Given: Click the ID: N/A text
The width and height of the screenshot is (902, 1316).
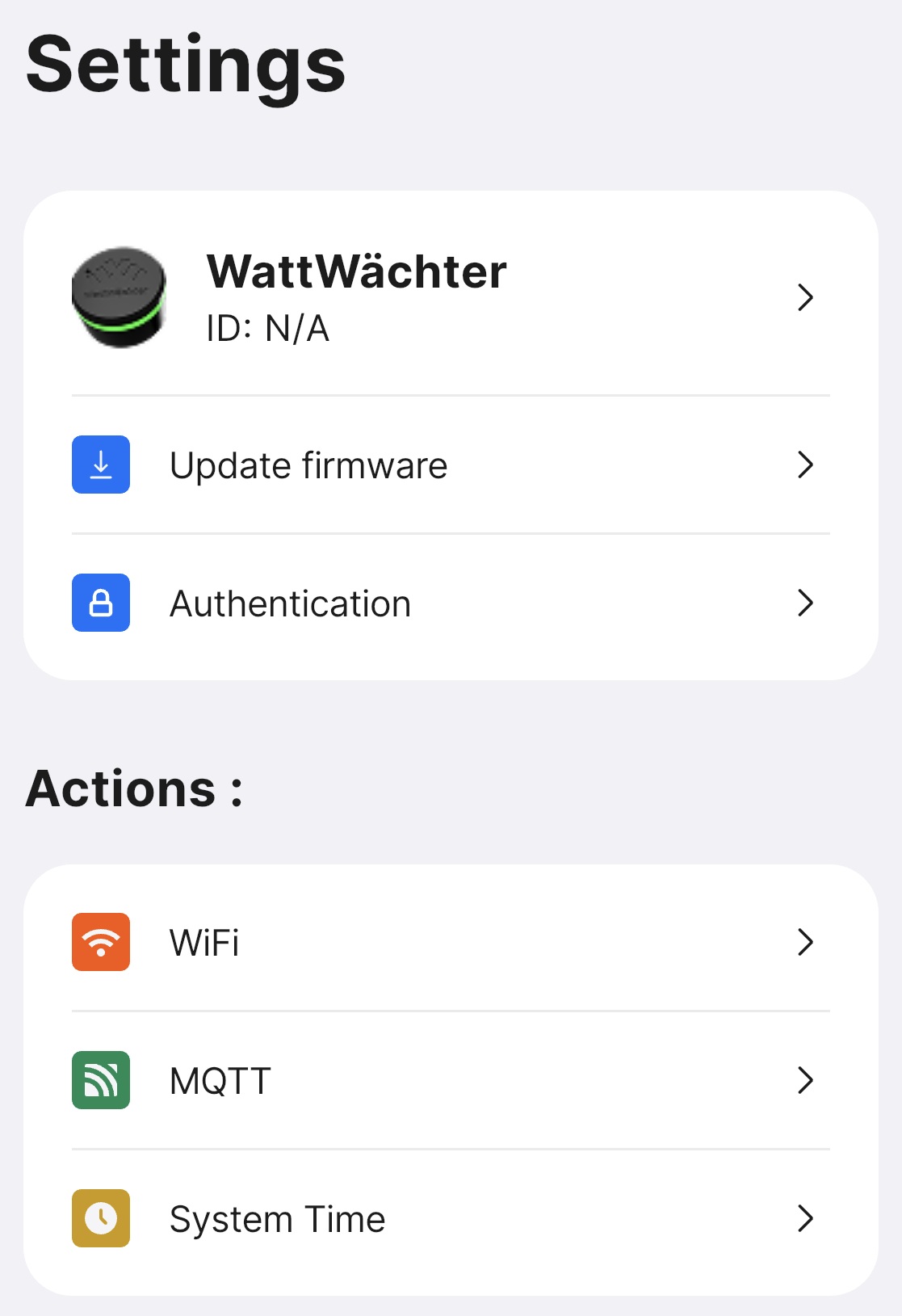Looking at the screenshot, I should point(266,329).
